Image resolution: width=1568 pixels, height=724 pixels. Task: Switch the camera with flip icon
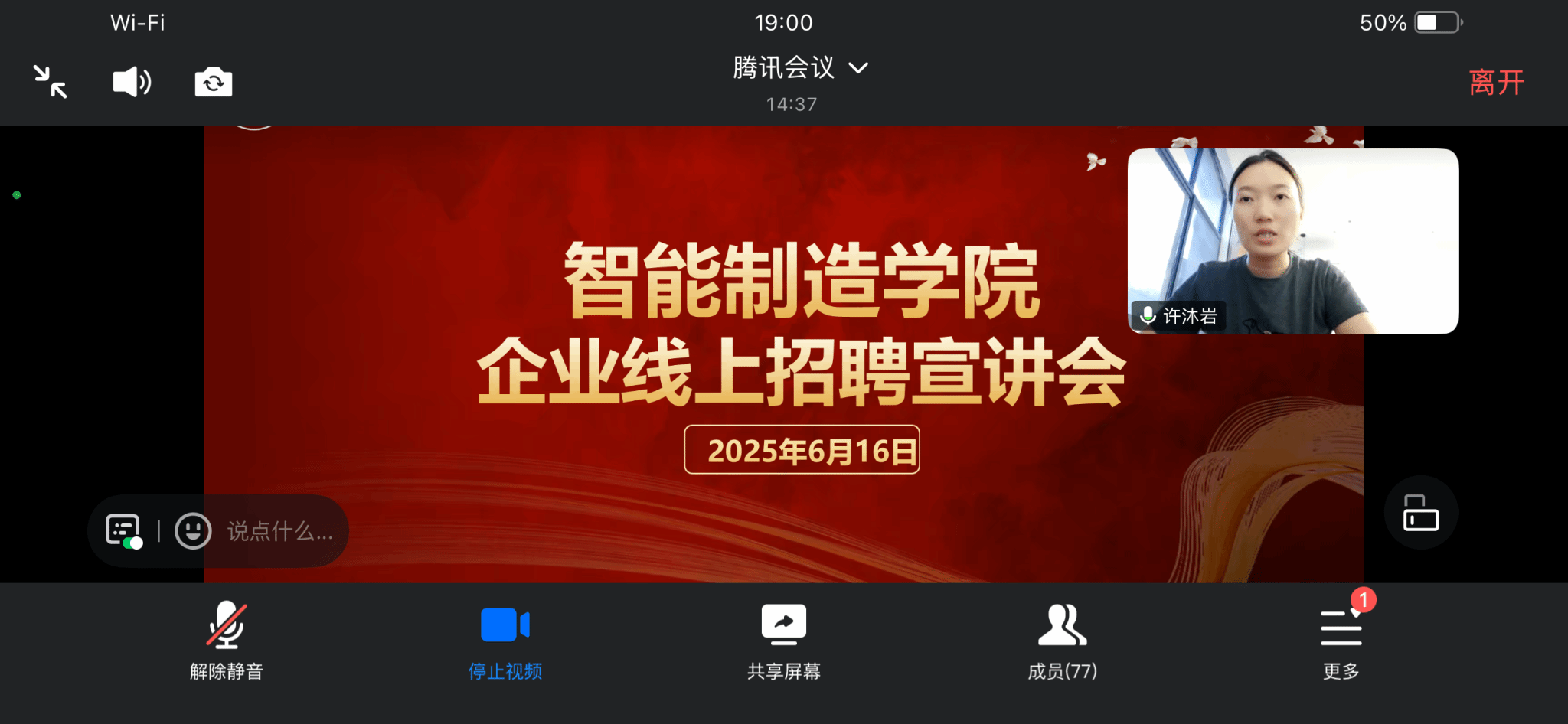tap(214, 82)
